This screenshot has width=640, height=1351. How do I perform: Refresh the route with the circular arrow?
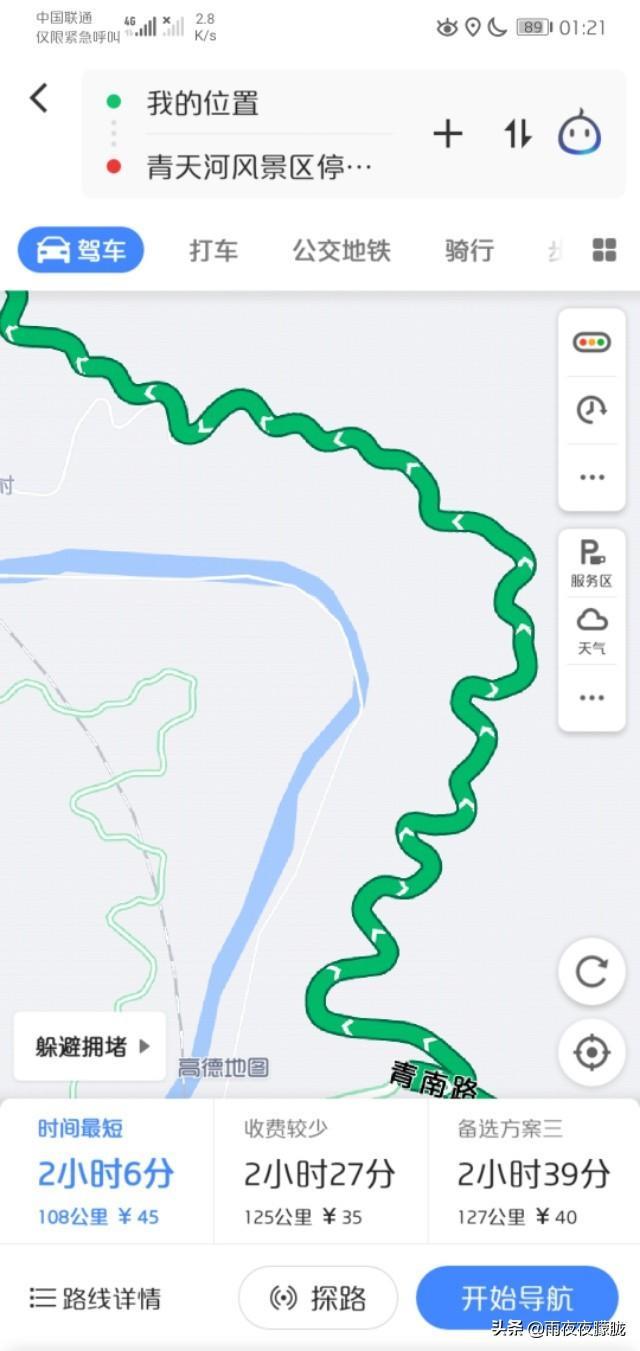click(591, 972)
